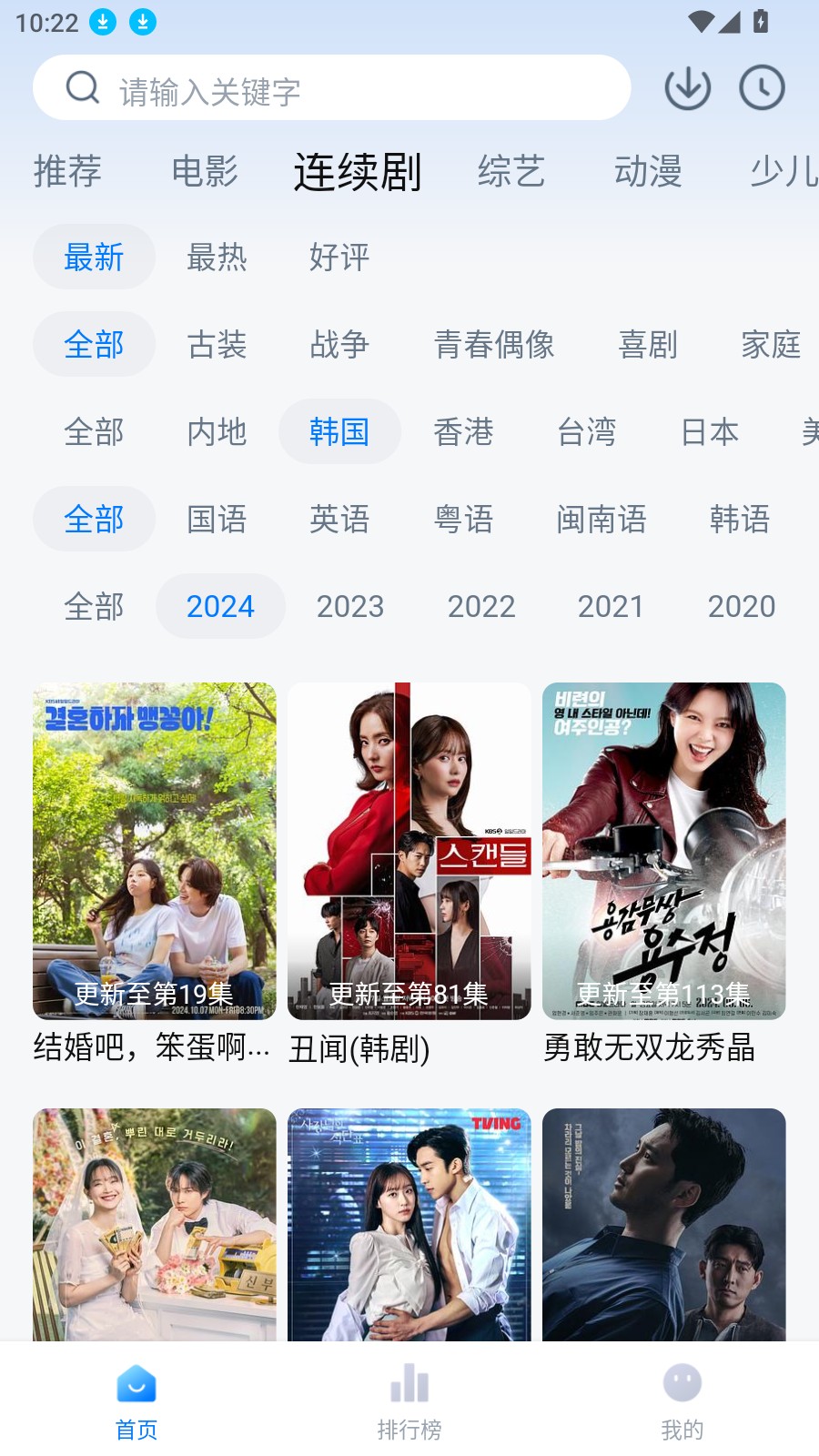The width and height of the screenshot is (819, 1456).
Task: Select the 最热 sorting filter
Action: tap(217, 257)
